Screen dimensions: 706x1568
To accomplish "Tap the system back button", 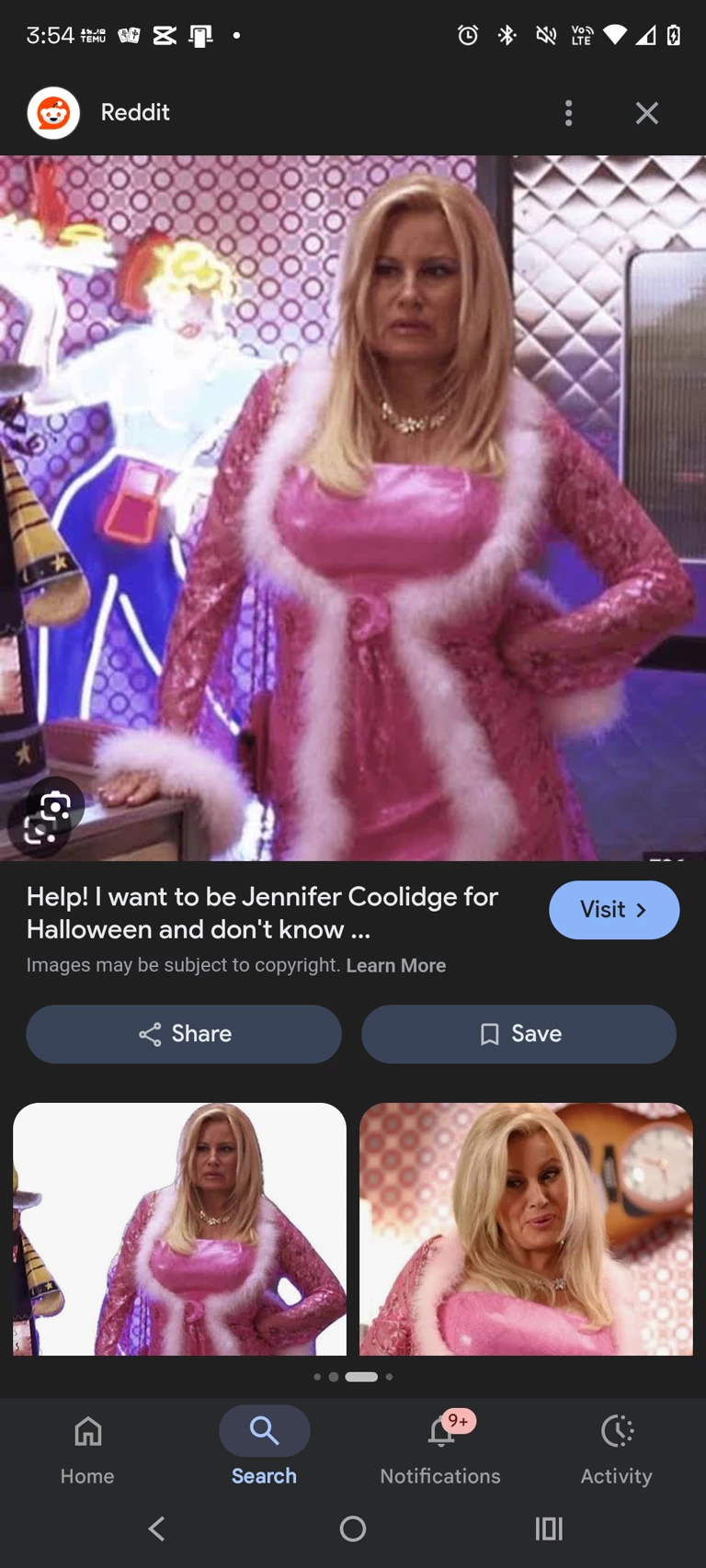I will [157, 1528].
